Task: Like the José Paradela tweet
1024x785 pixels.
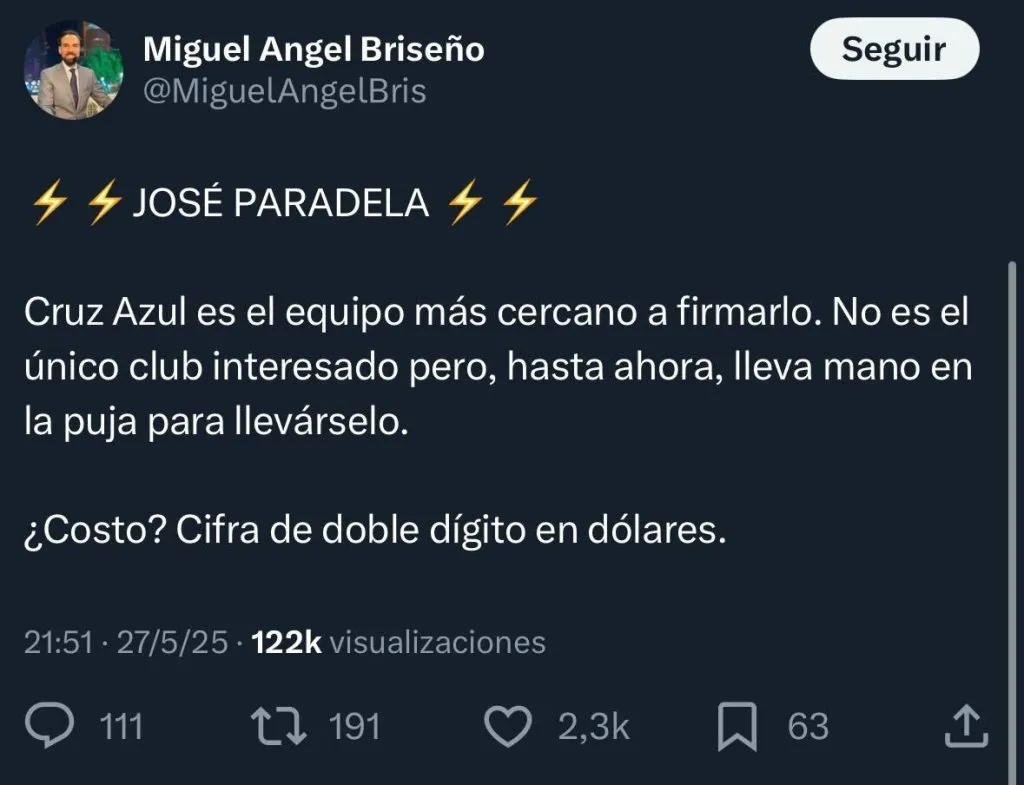Action: 509,726
